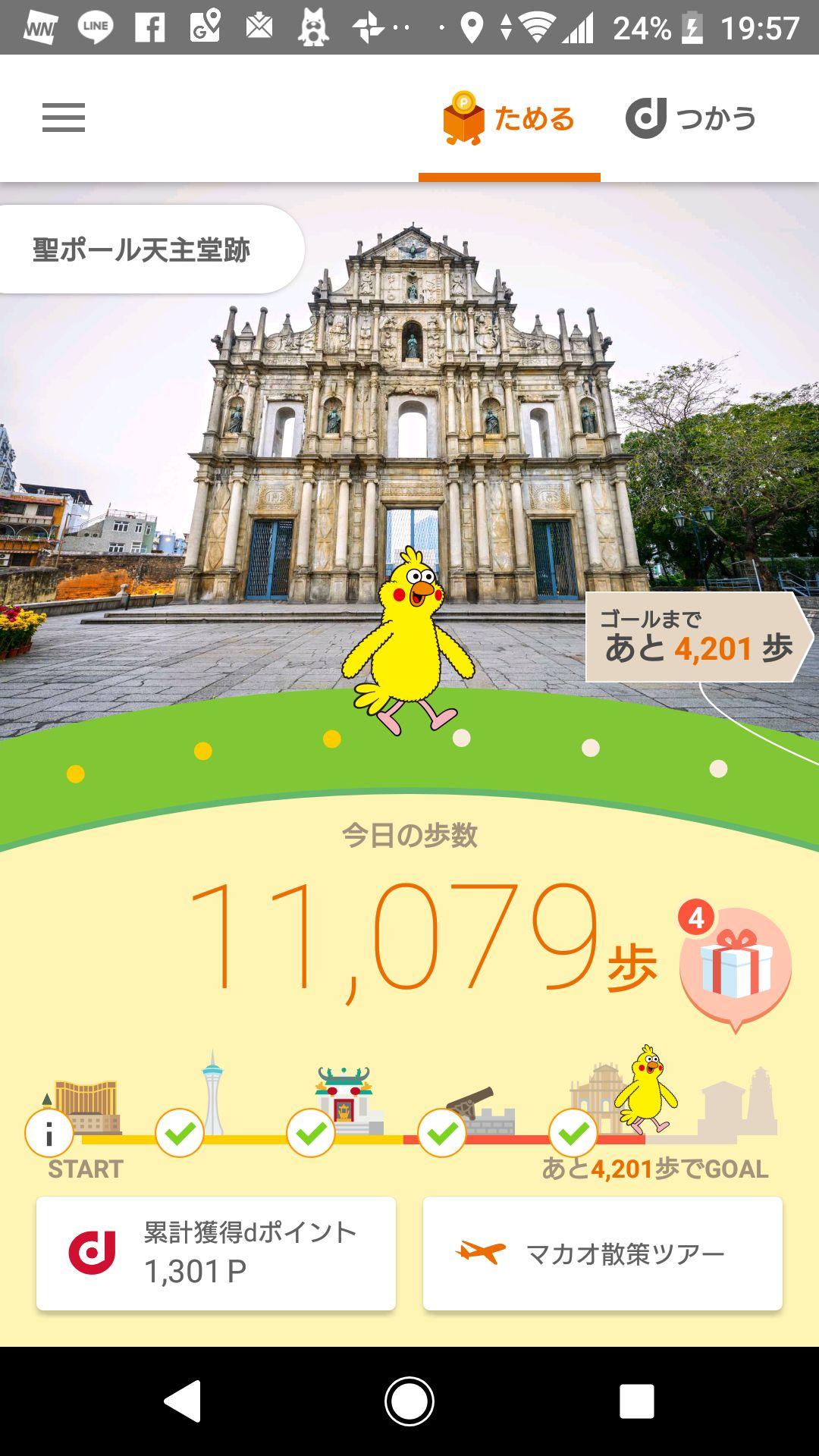Expand the ゴールまで remaining steps bubble
This screenshot has width=819, height=1456.
(694, 637)
